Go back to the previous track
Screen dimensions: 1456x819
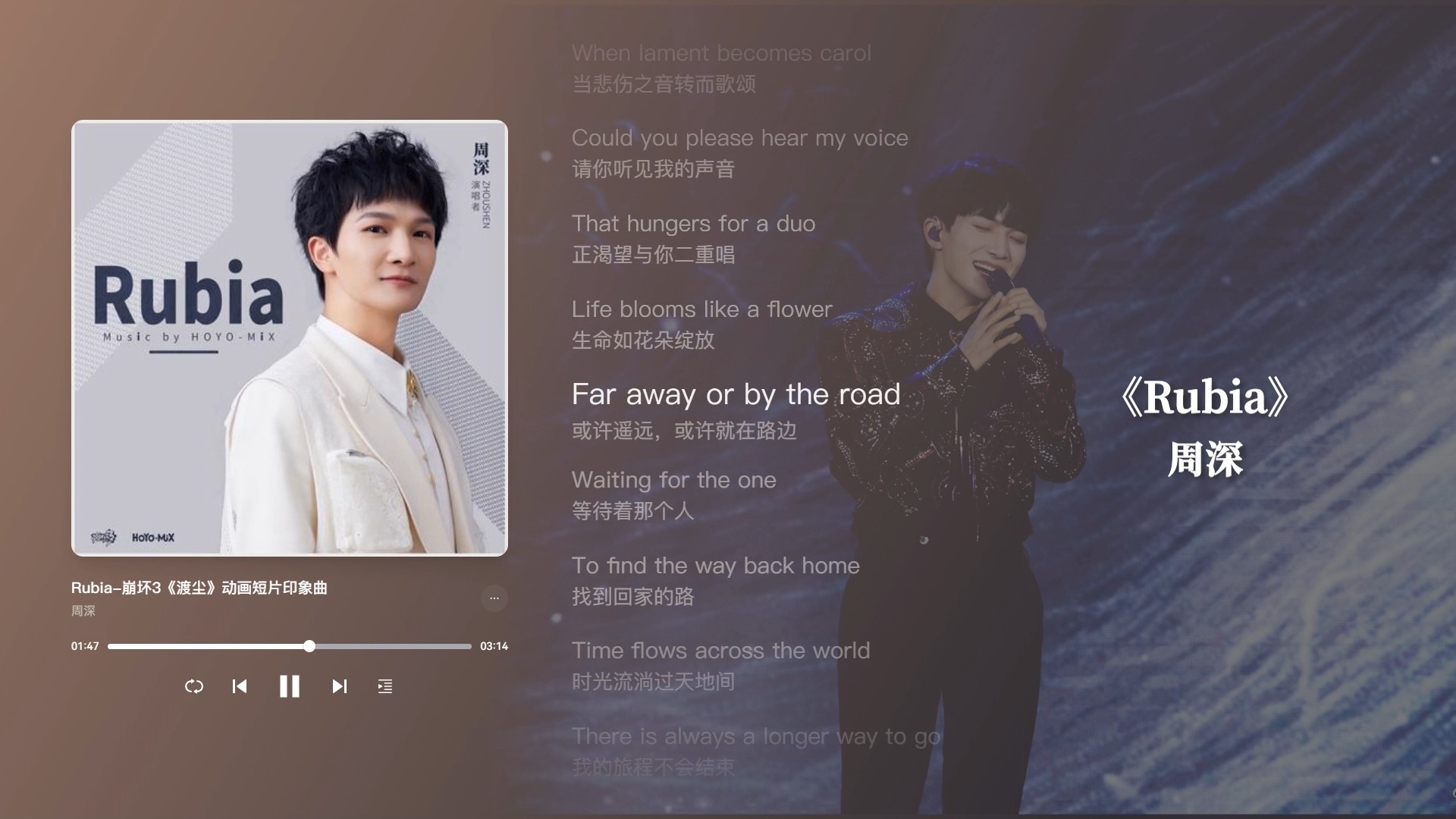[240, 686]
